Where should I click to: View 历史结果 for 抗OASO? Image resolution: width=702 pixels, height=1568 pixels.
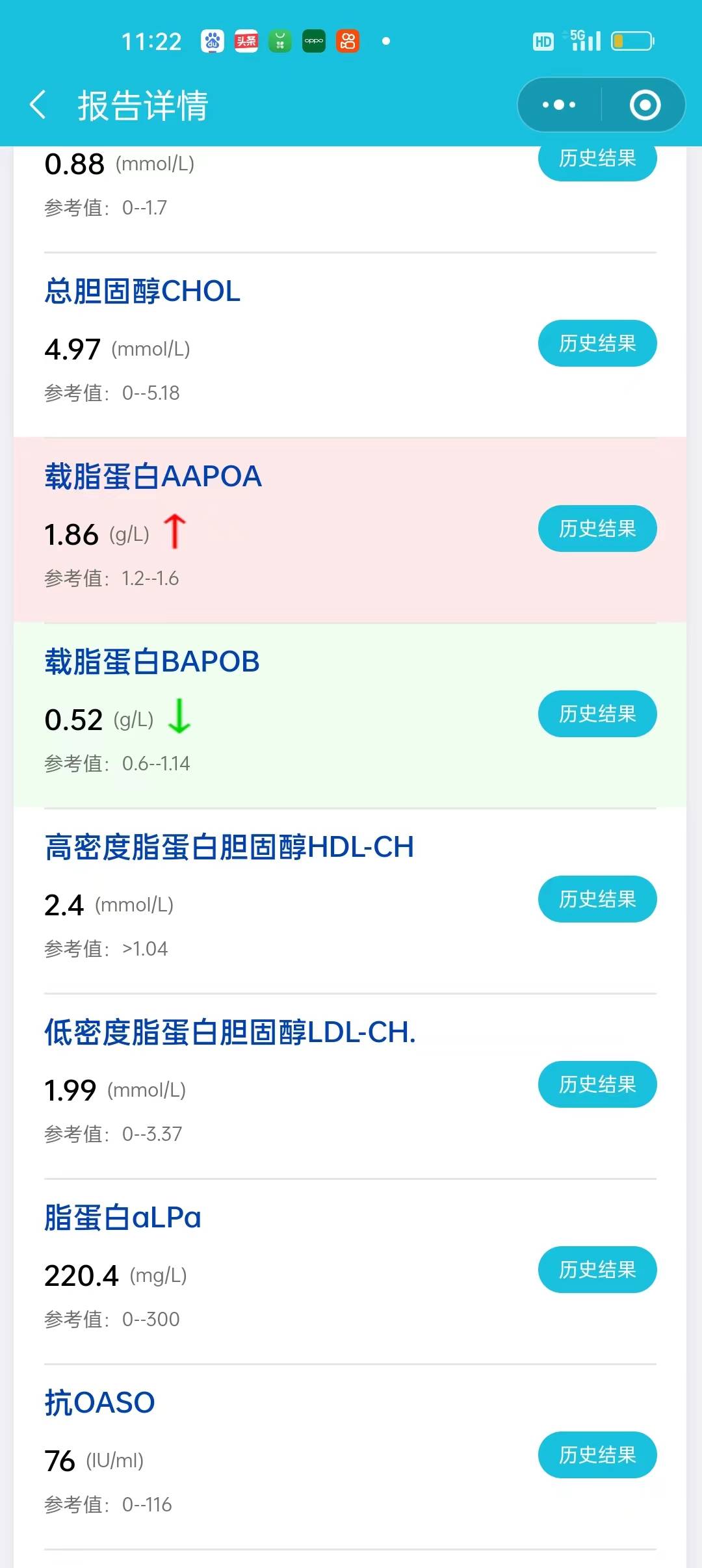tap(597, 1455)
